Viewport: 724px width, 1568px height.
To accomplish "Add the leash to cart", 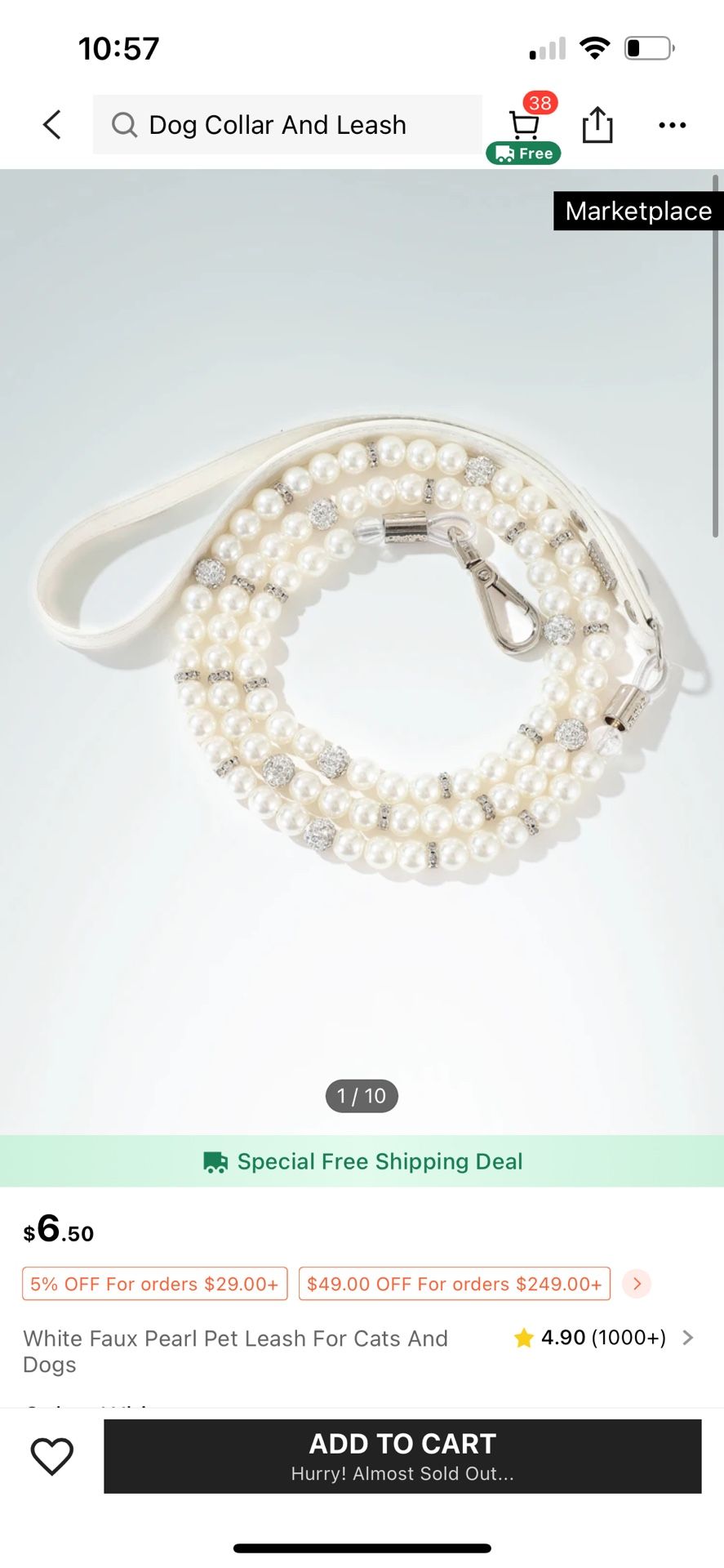I will [402, 1456].
